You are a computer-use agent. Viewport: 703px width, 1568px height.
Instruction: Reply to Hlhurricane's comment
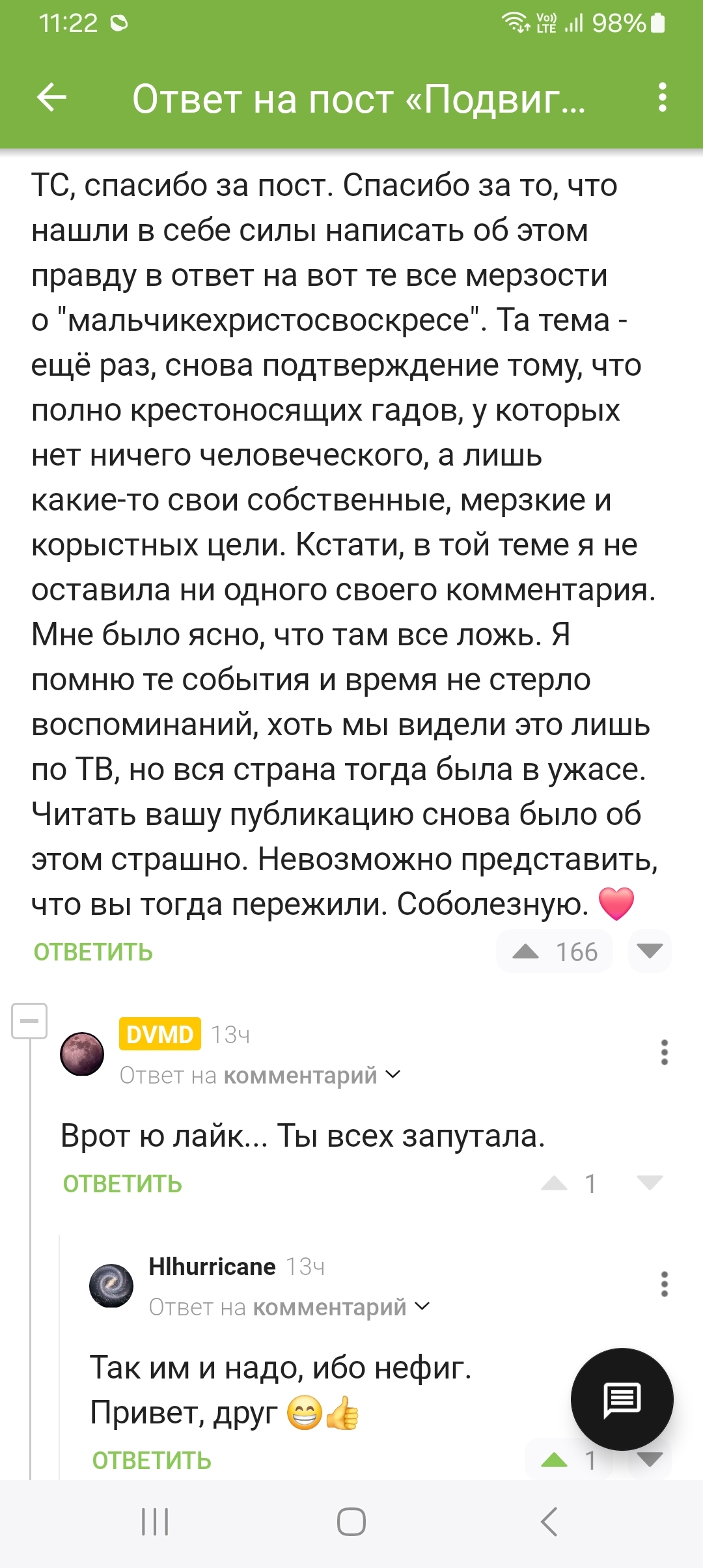pos(152,1461)
